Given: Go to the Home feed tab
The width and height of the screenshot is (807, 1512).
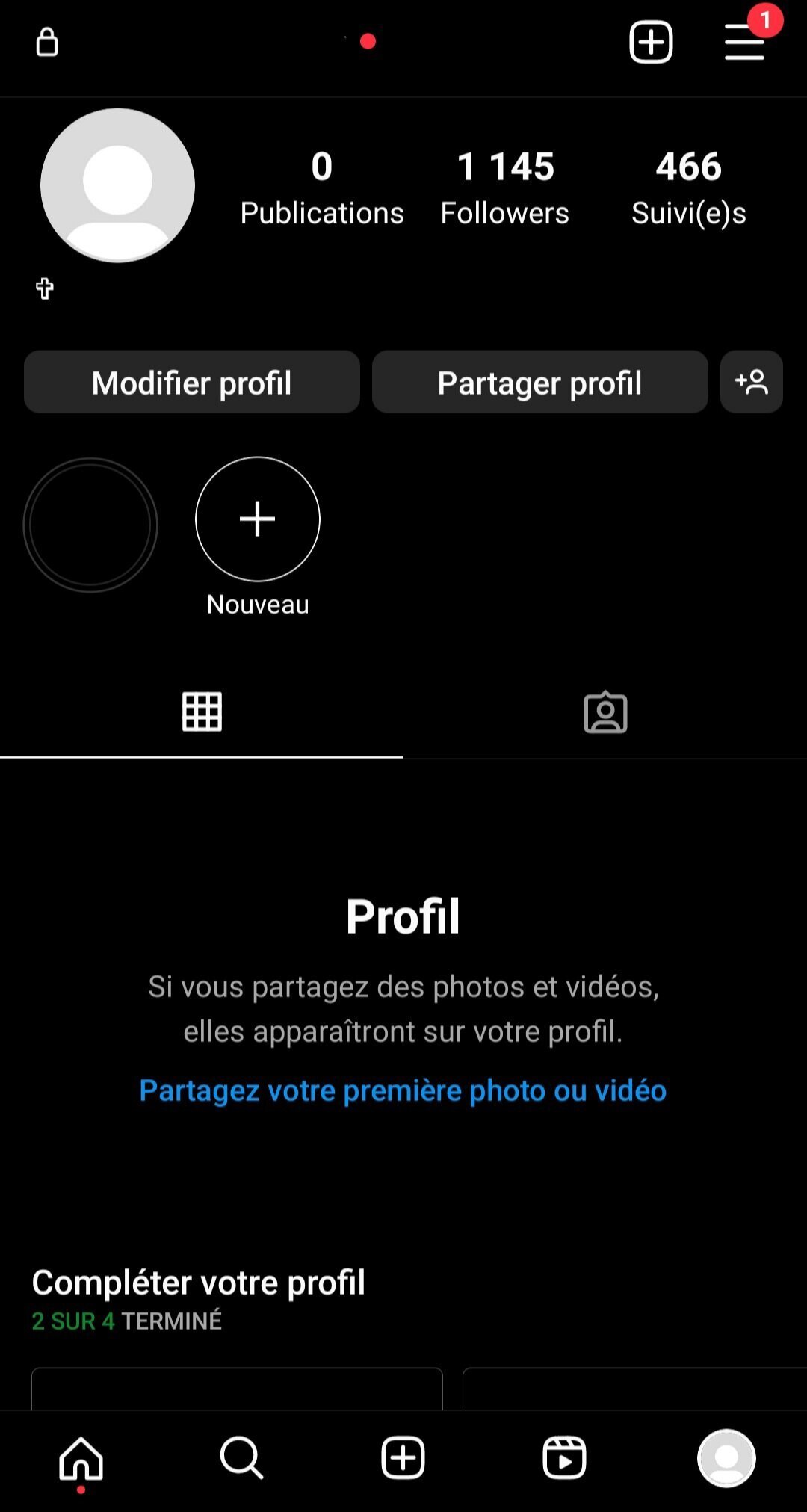Looking at the screenshot, I should tap(81, 1458).
